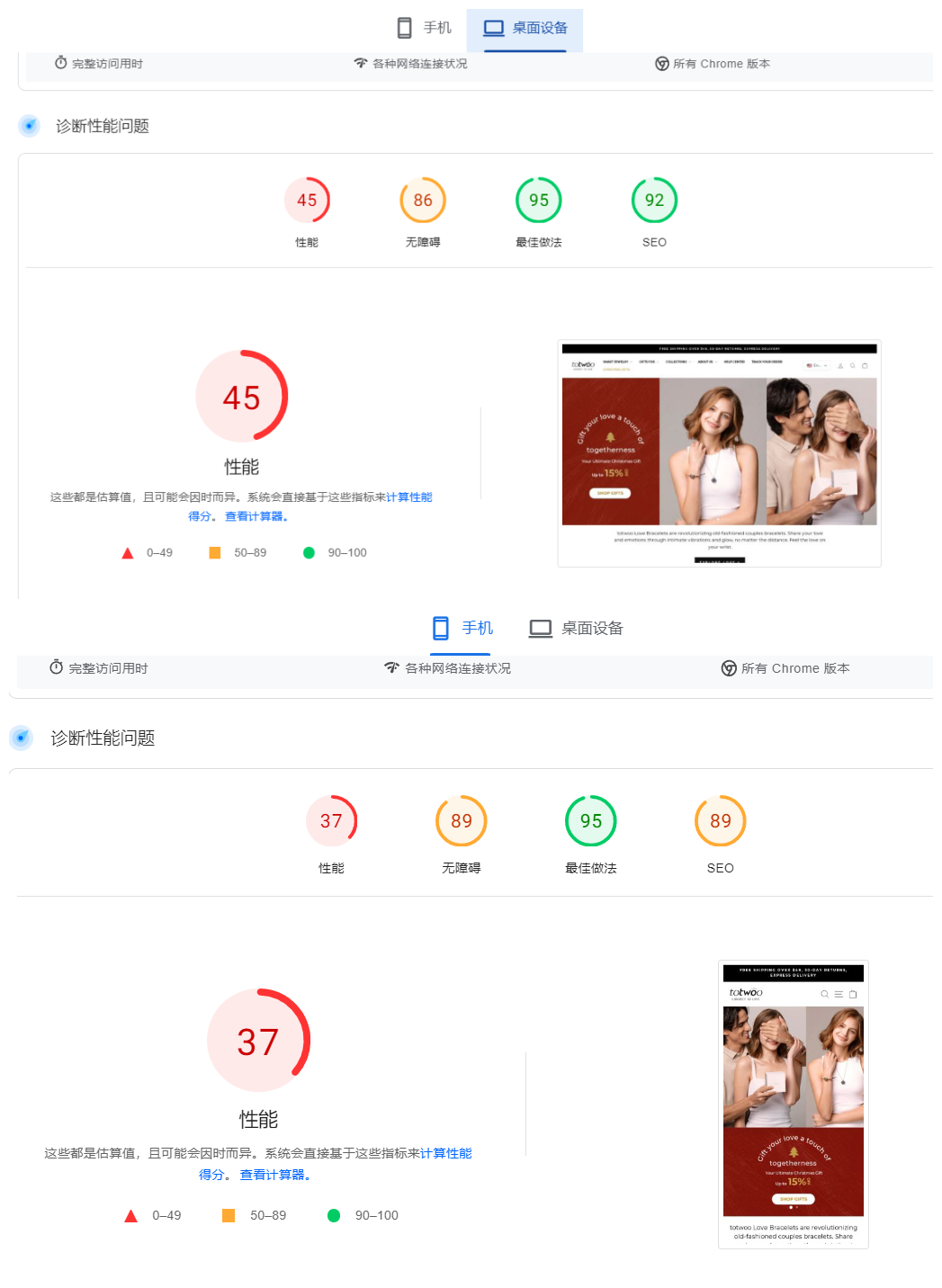
Task: Open SEO score 89 gauge
Action: 720,821
